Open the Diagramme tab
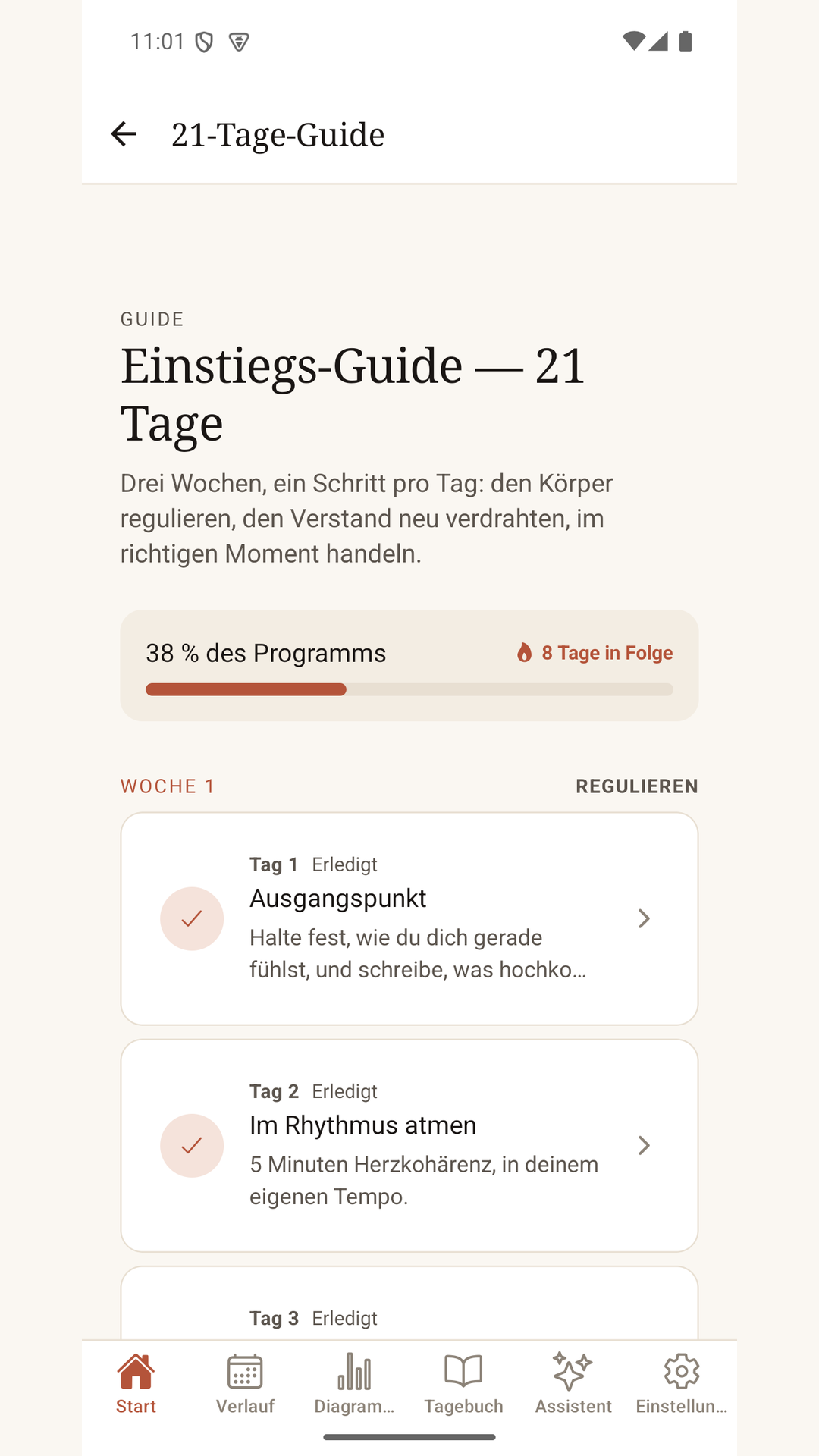This screenshot has width=819, height=1456. point(354,1385)
